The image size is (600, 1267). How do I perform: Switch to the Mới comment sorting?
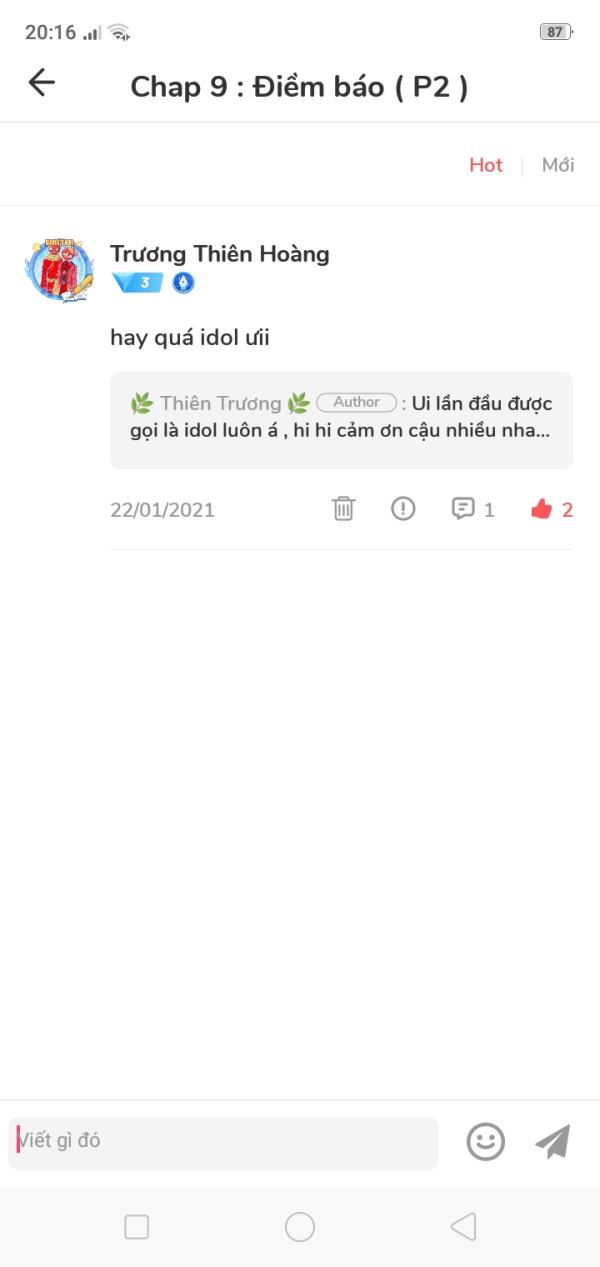click(x=558, y=165)
